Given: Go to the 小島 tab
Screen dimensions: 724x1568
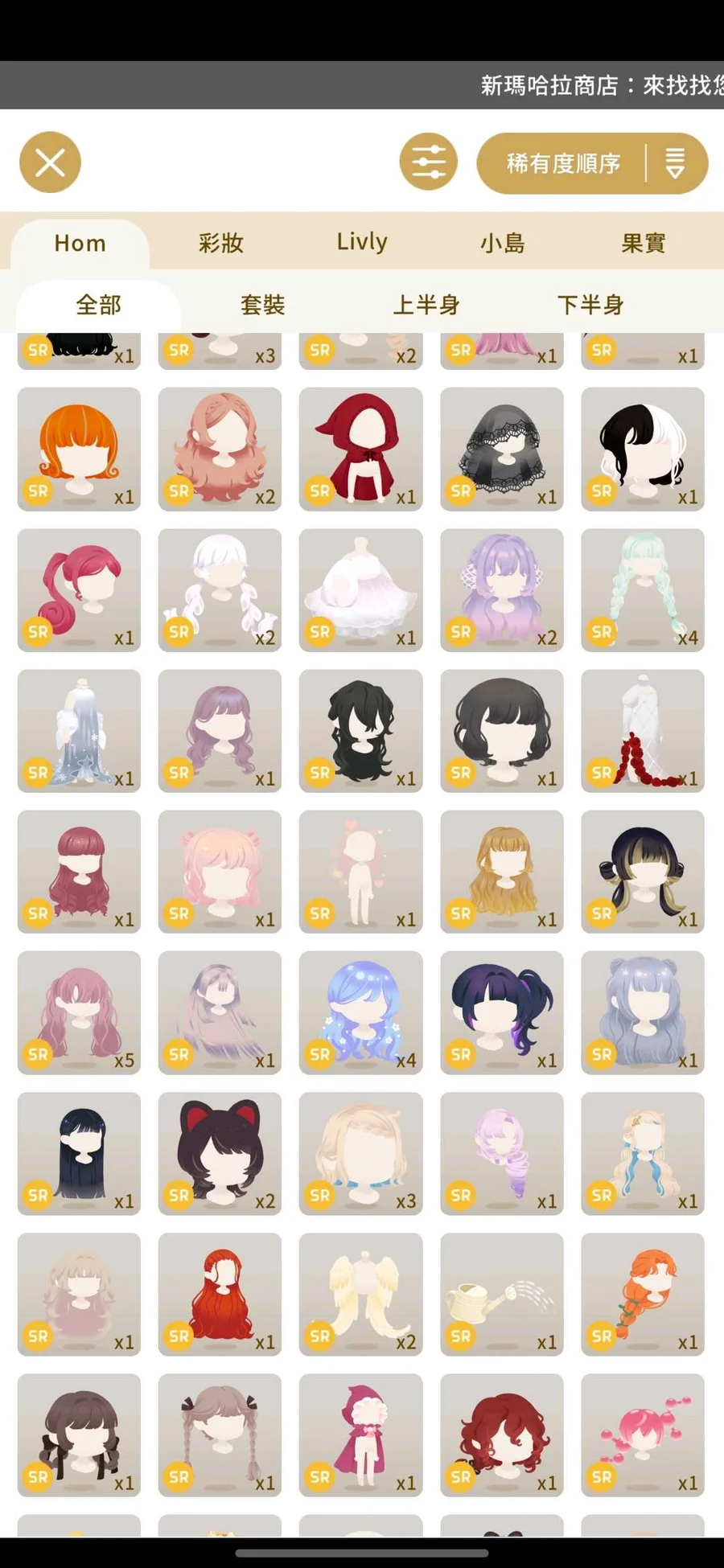Looking at the screenshot, I should 502,243.
